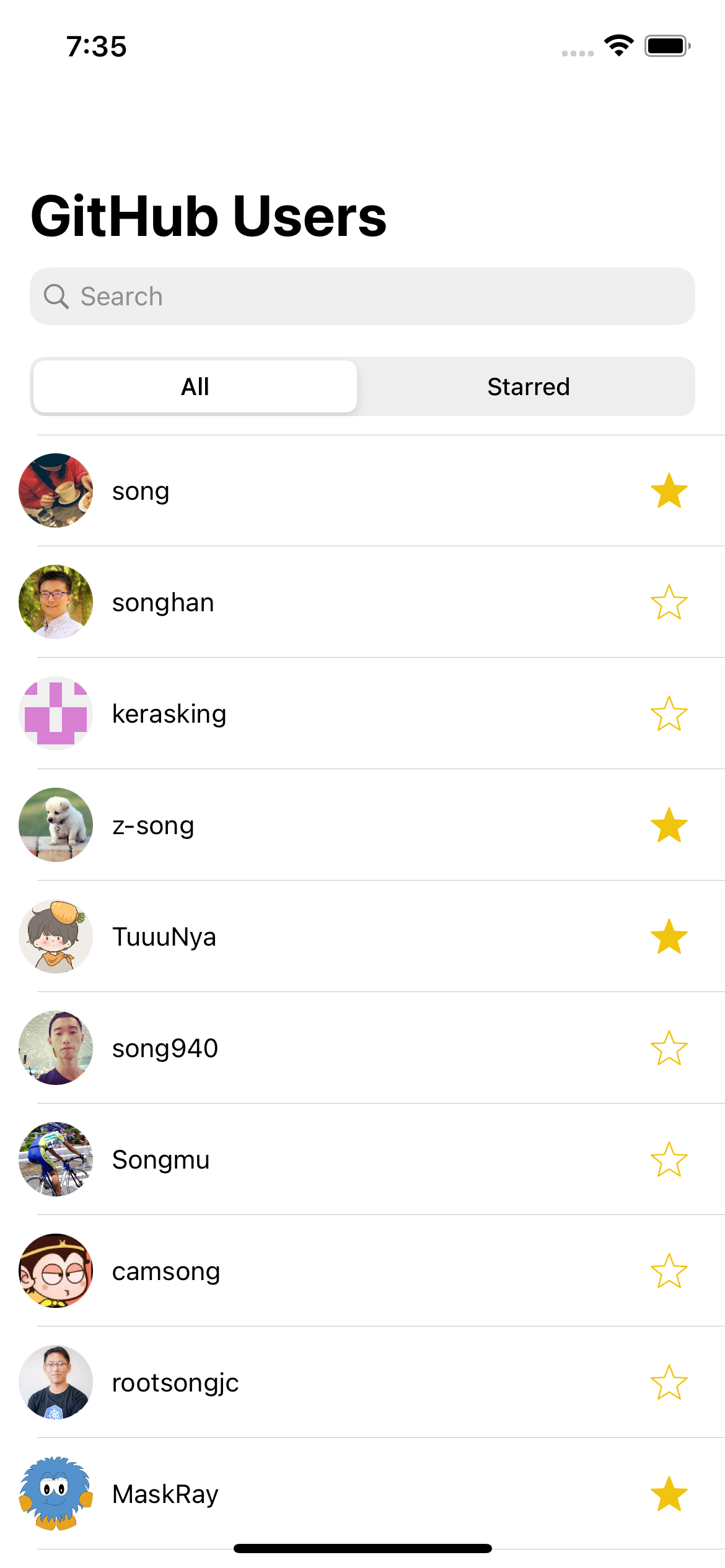The height and width of the screenshot is (1568, 725).
Task: Switch to the All tab
Action: click(195, 386)
